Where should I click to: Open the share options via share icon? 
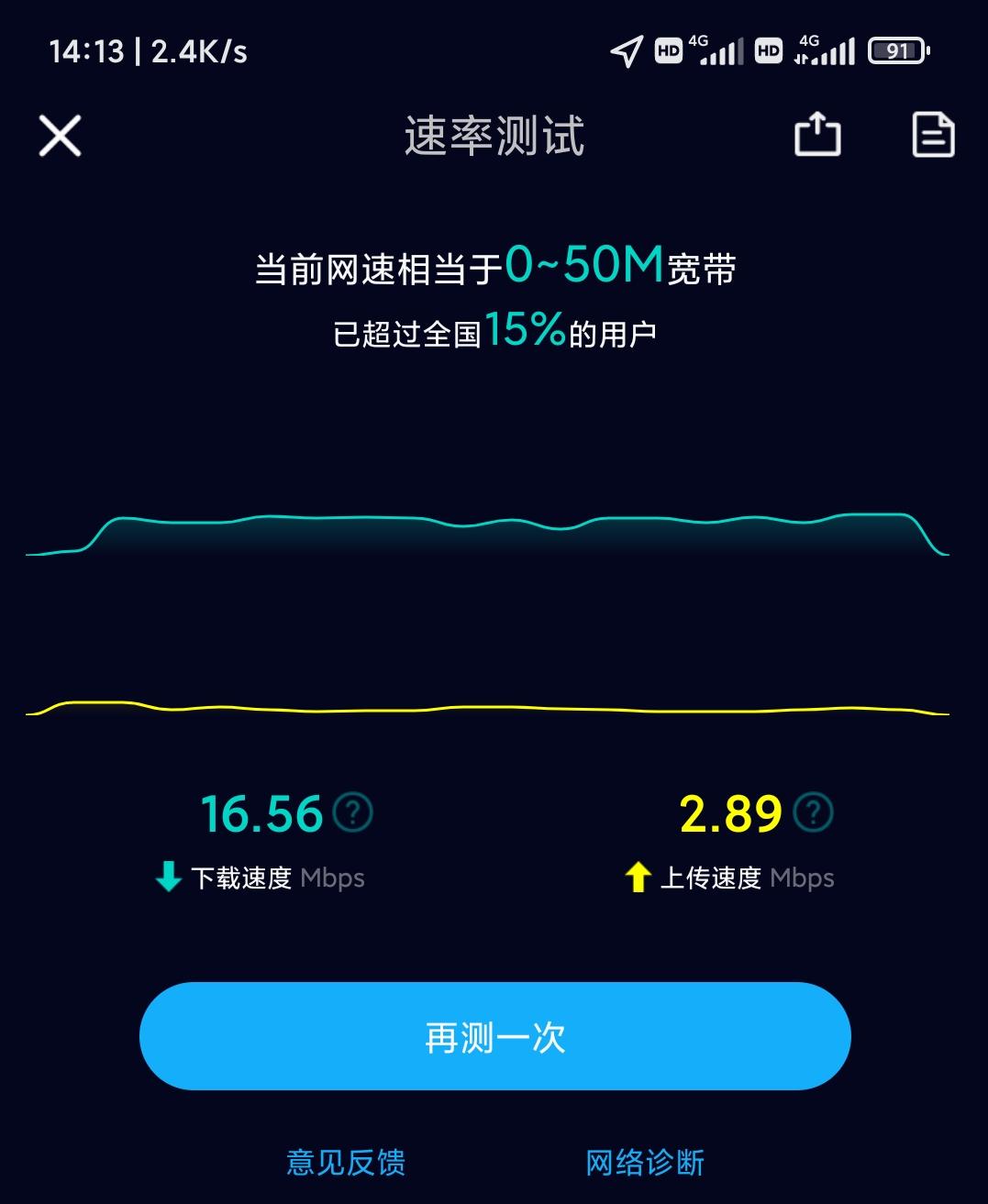817,134
